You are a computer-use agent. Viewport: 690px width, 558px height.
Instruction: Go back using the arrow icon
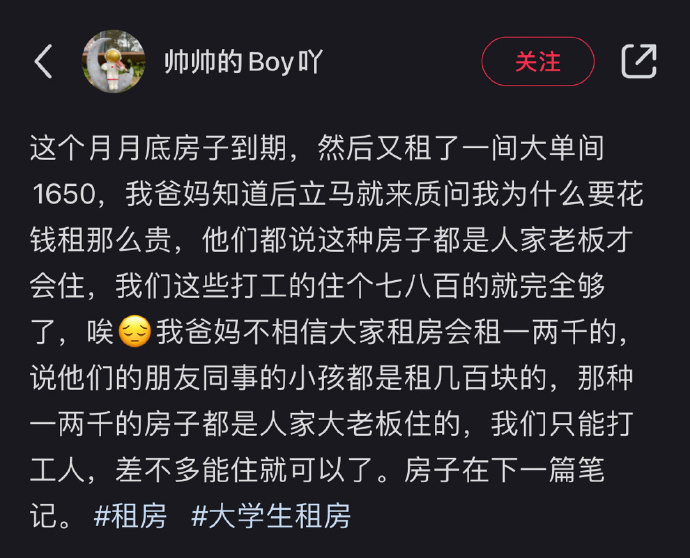point(43,62)
